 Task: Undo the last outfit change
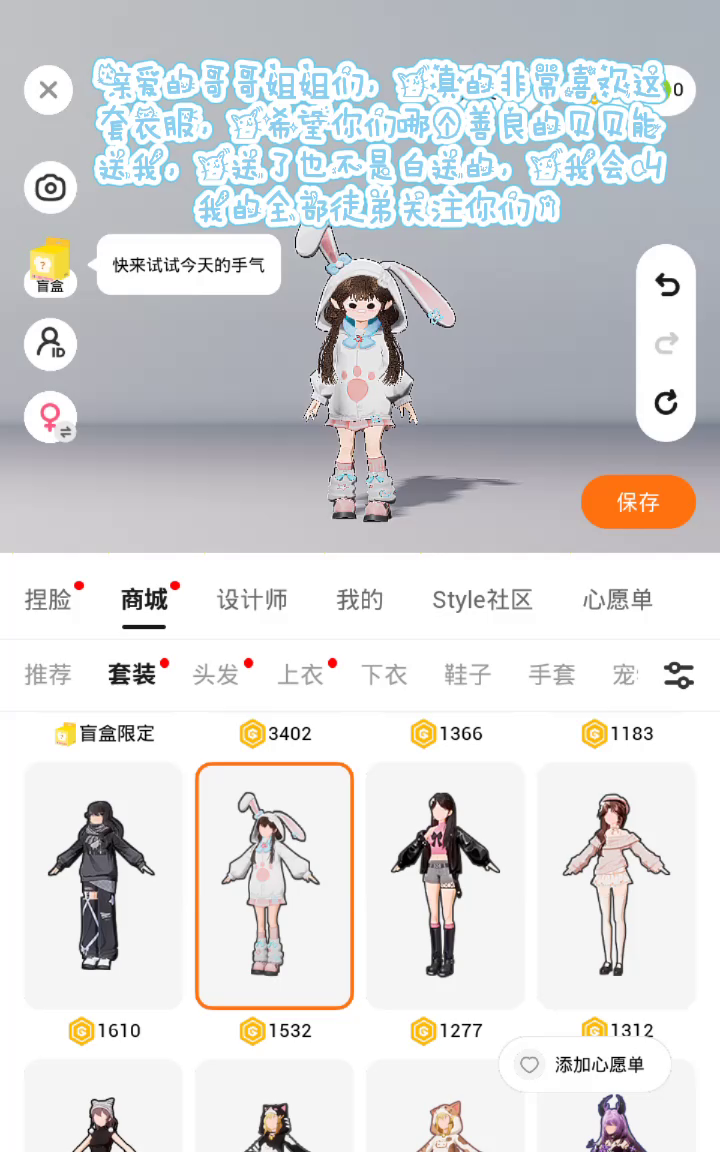(x=666, y=286)
